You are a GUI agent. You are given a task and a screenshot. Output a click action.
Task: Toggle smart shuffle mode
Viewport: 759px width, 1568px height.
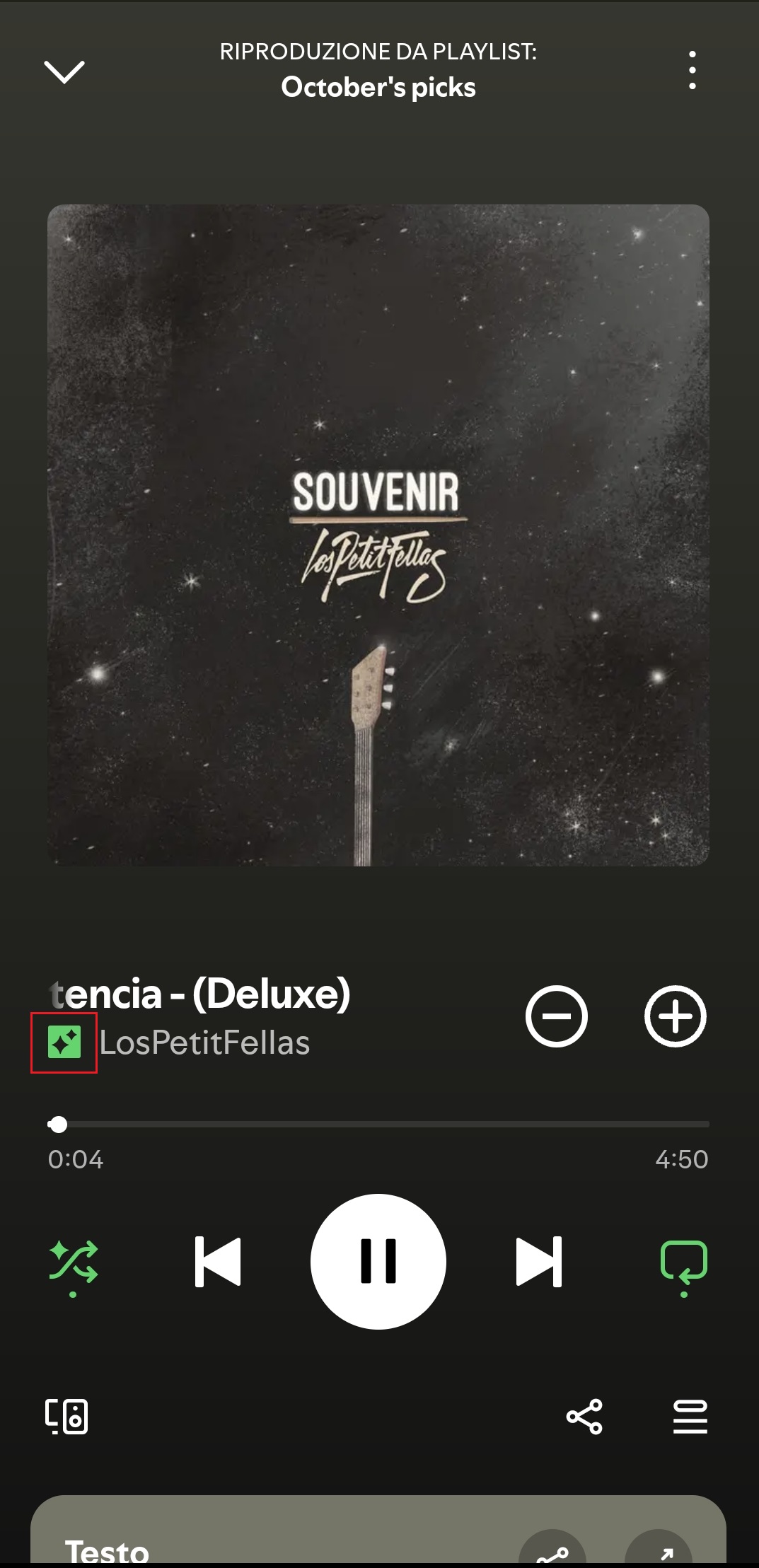[74, 1262]
